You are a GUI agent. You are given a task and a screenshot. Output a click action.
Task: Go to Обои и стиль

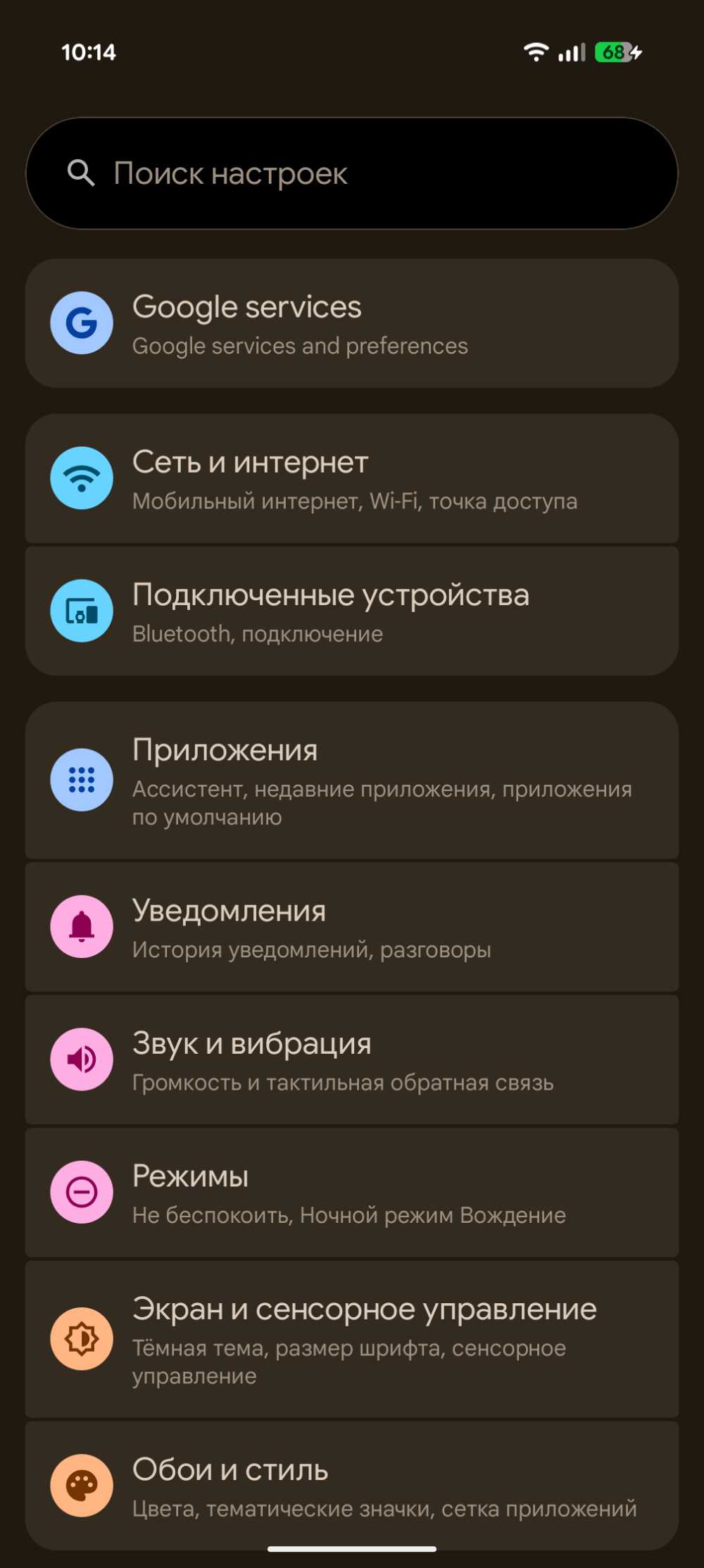pyautogui.click(x=352, y=1486)
